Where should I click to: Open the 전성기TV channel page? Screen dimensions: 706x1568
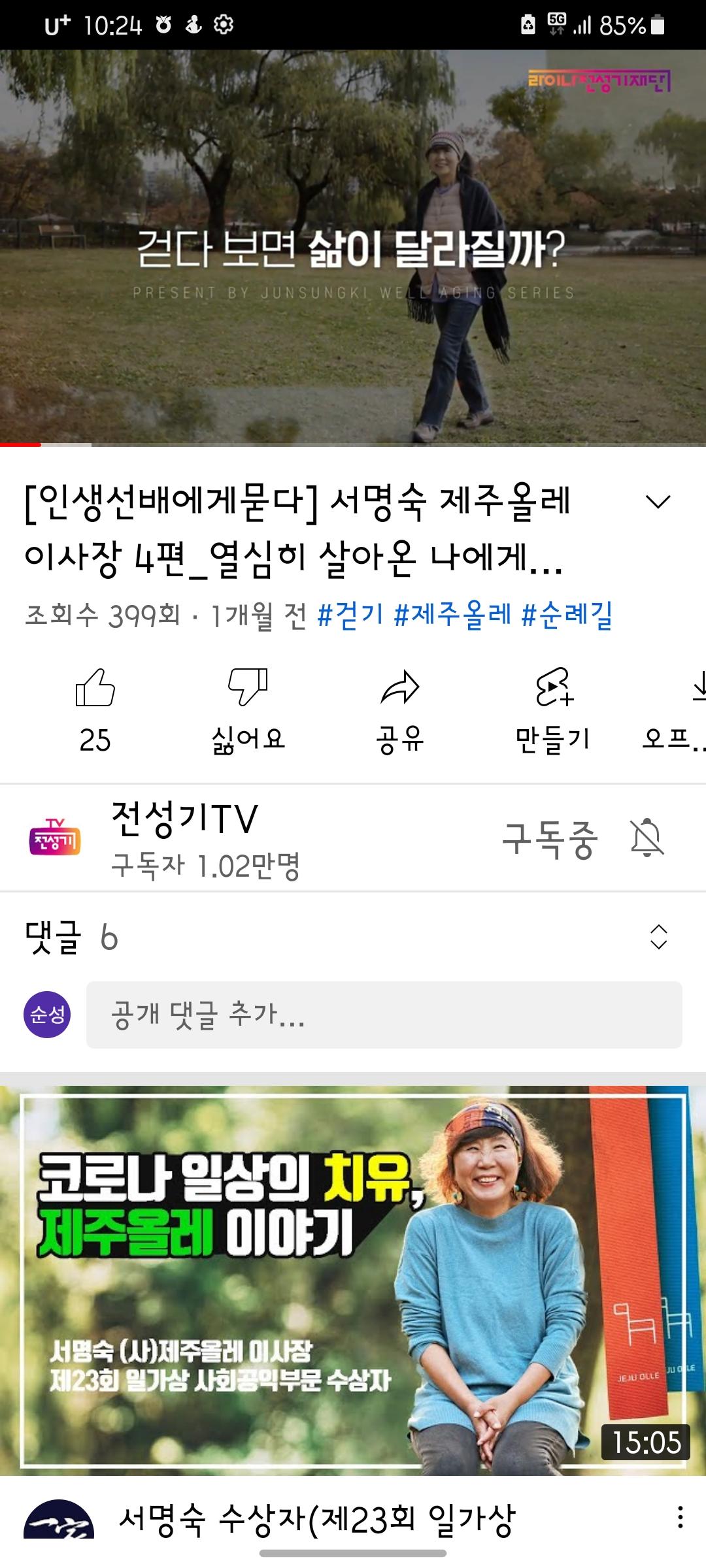(x=184, y=838)
